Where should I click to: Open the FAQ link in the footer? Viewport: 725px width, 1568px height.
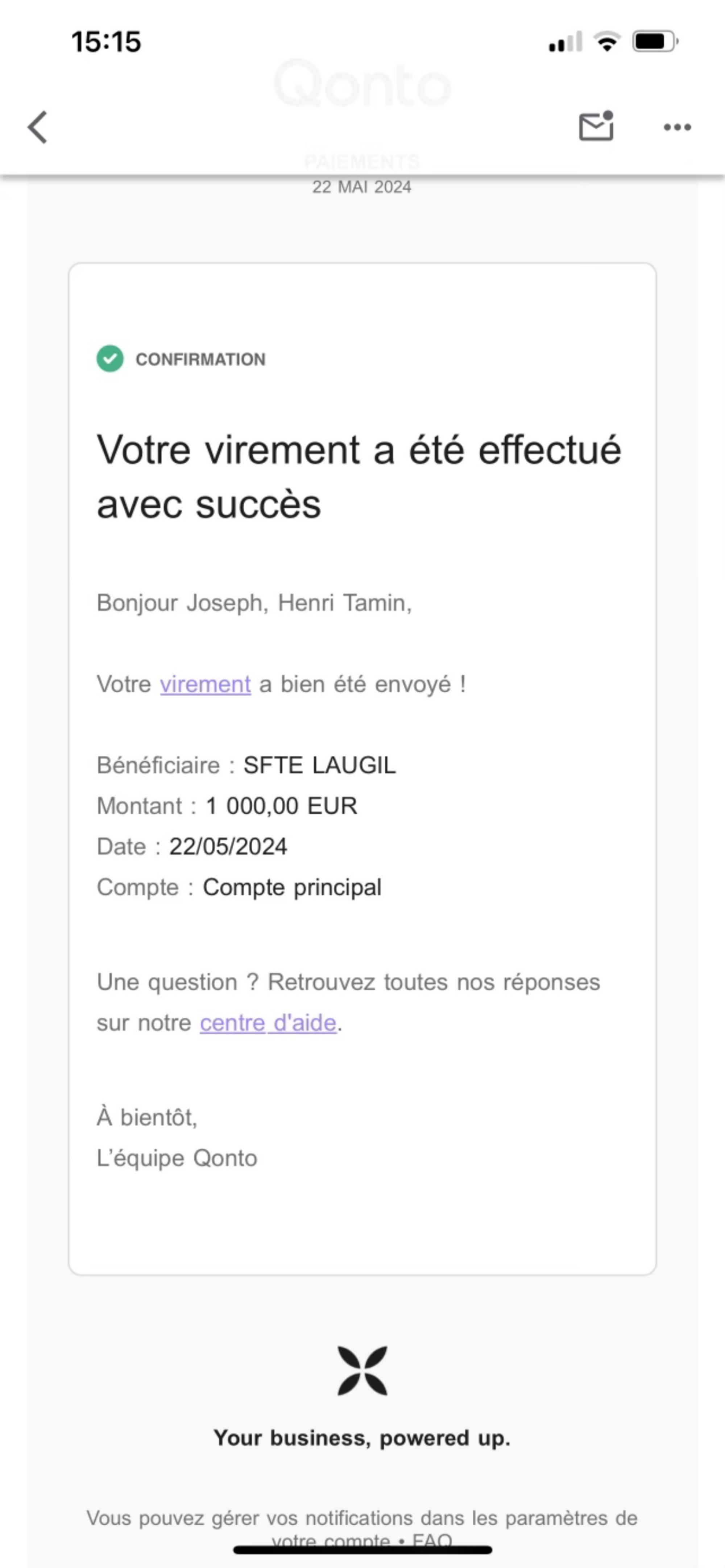pos(432,1540)
